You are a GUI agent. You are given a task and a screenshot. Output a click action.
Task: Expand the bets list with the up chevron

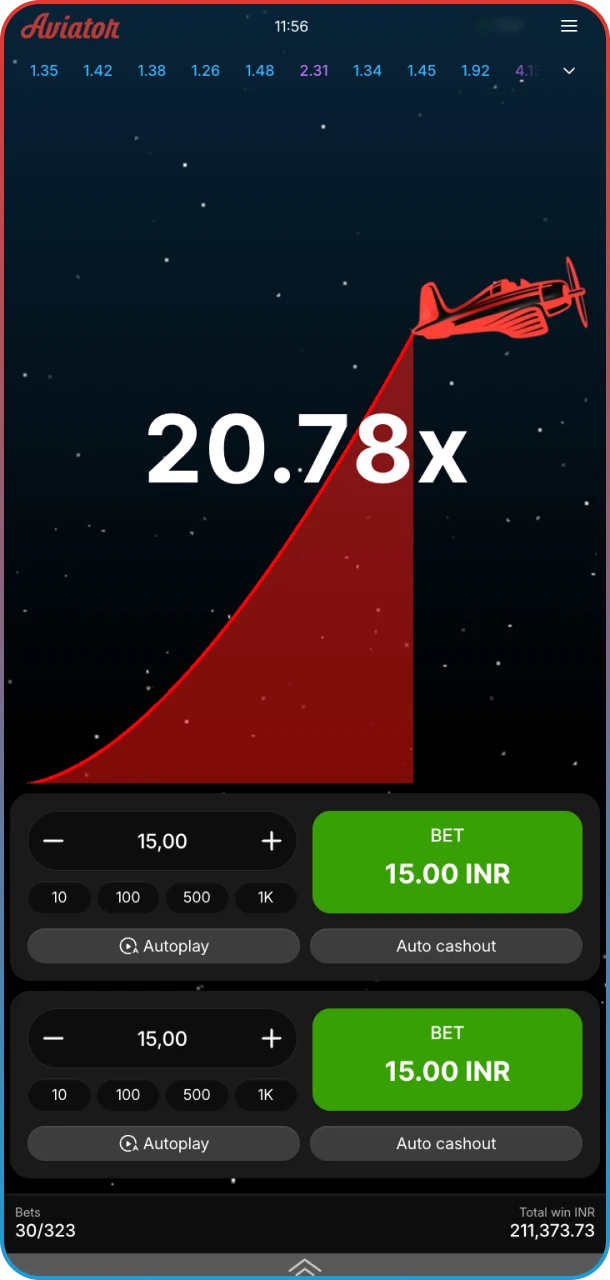coord(304,1267)
